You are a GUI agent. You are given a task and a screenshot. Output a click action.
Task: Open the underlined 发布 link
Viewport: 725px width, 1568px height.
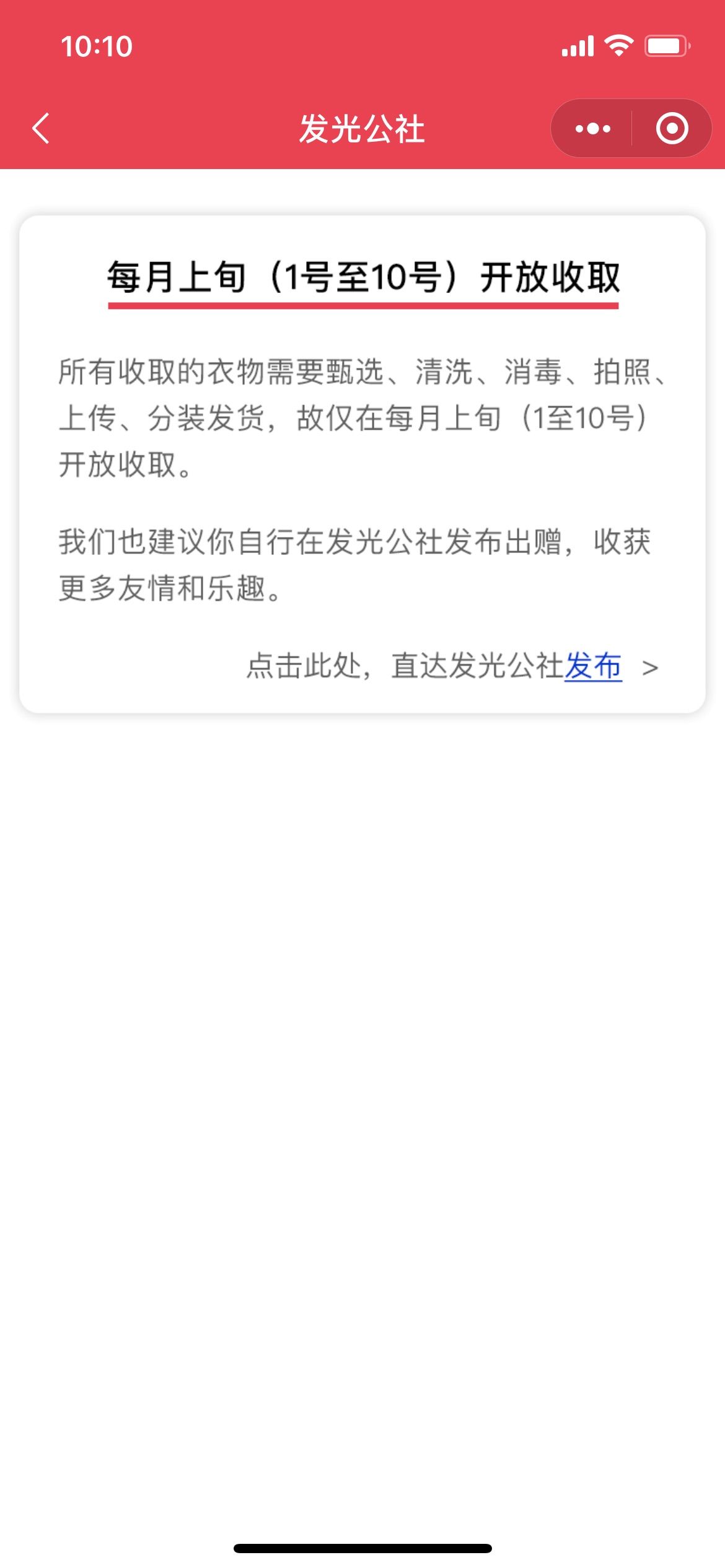593,666
